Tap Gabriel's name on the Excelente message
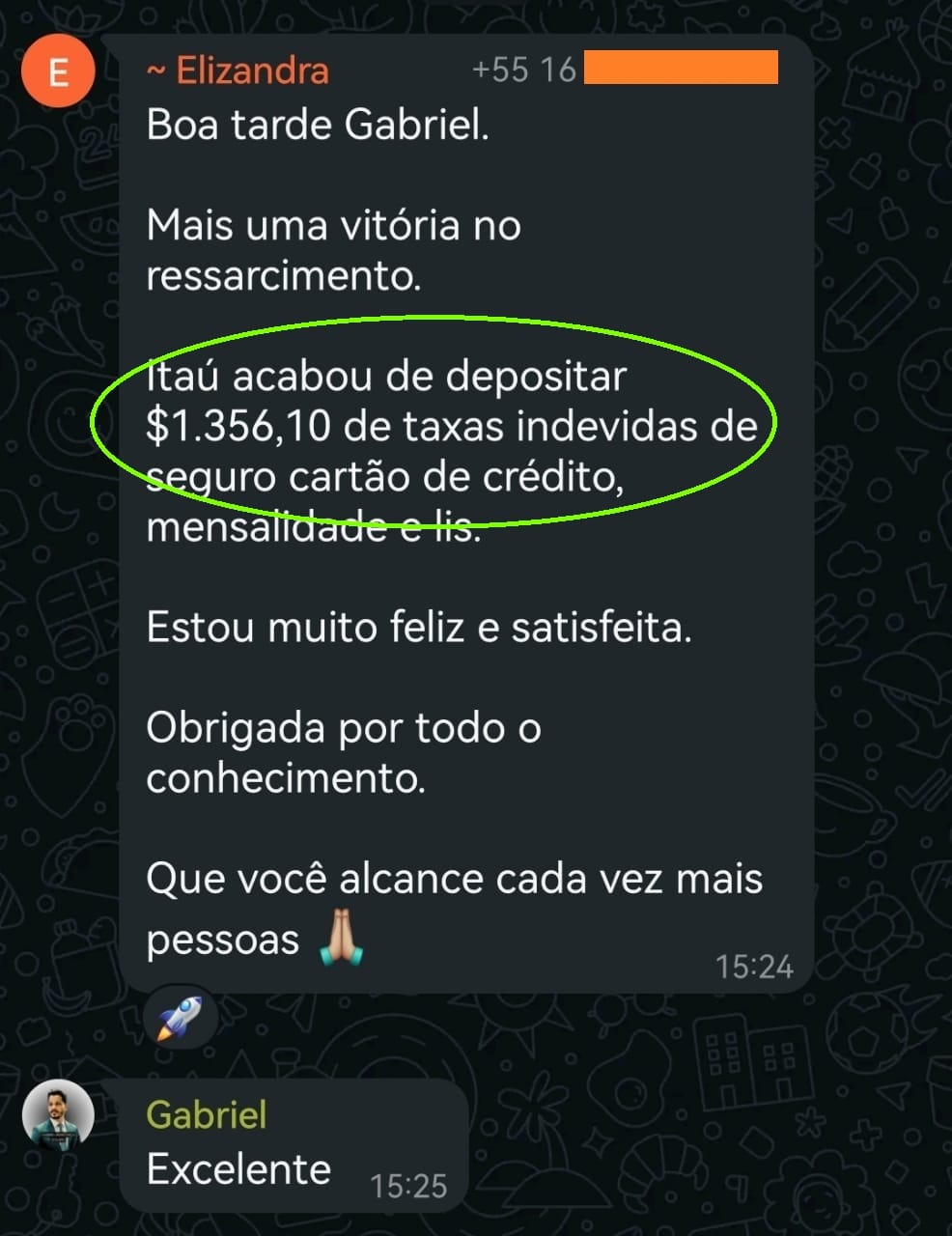 click(206, 1114)
